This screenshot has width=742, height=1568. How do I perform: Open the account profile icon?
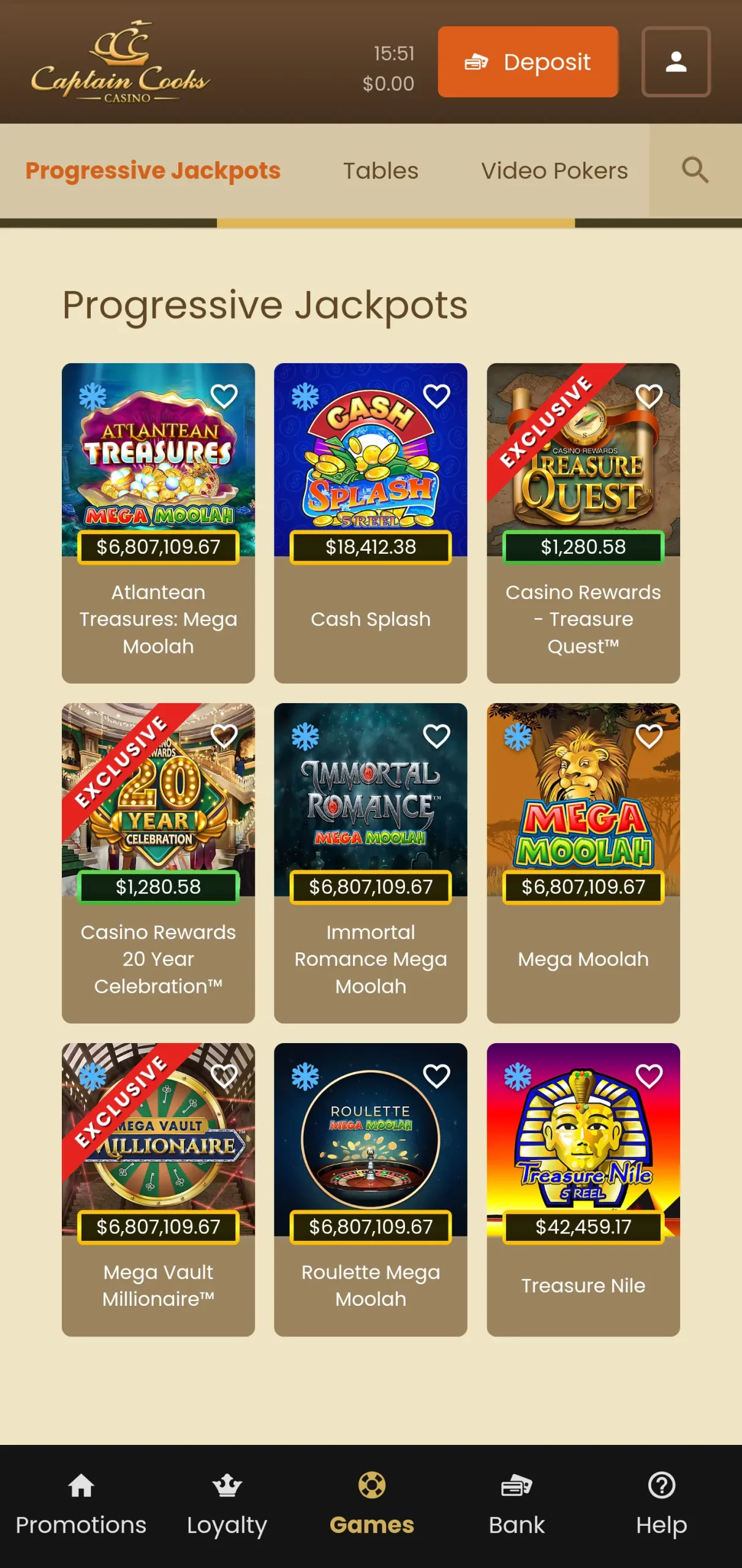pos(676,62)
